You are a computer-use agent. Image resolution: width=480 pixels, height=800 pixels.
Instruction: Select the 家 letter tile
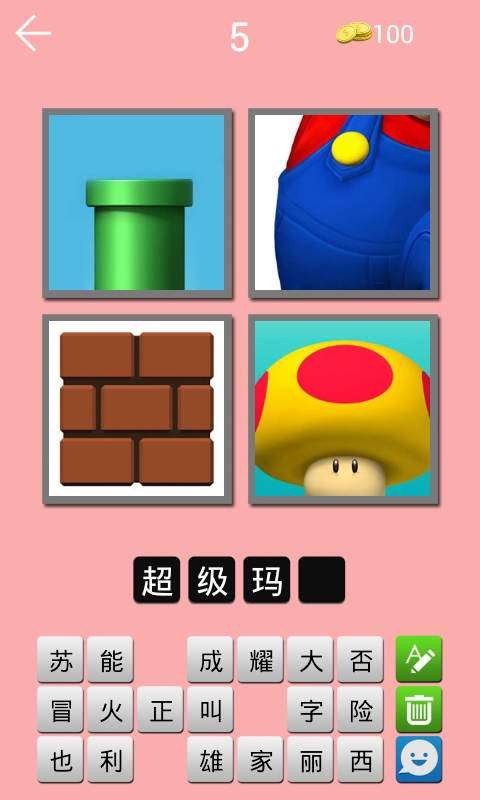260,759
